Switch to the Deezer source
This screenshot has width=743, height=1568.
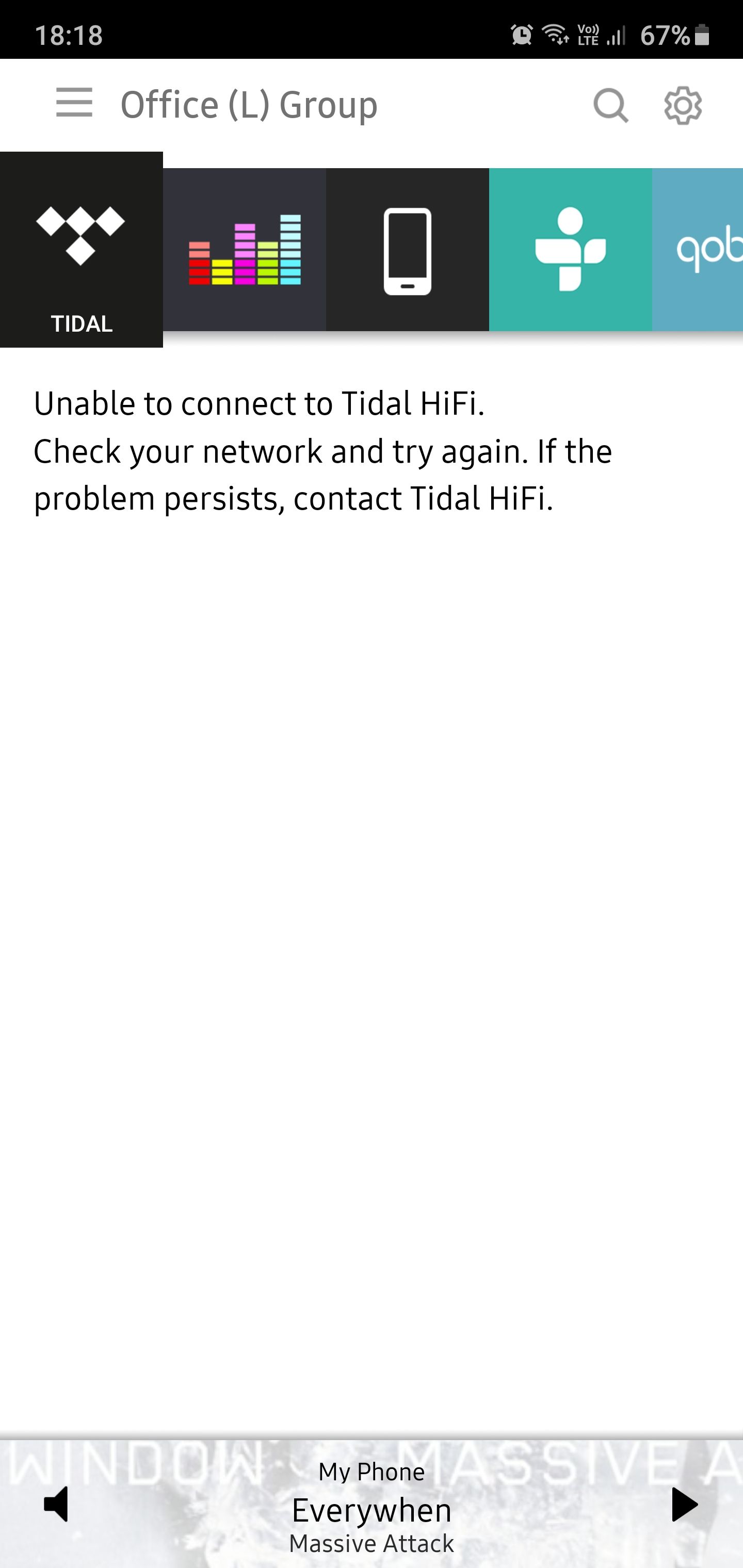244,250
